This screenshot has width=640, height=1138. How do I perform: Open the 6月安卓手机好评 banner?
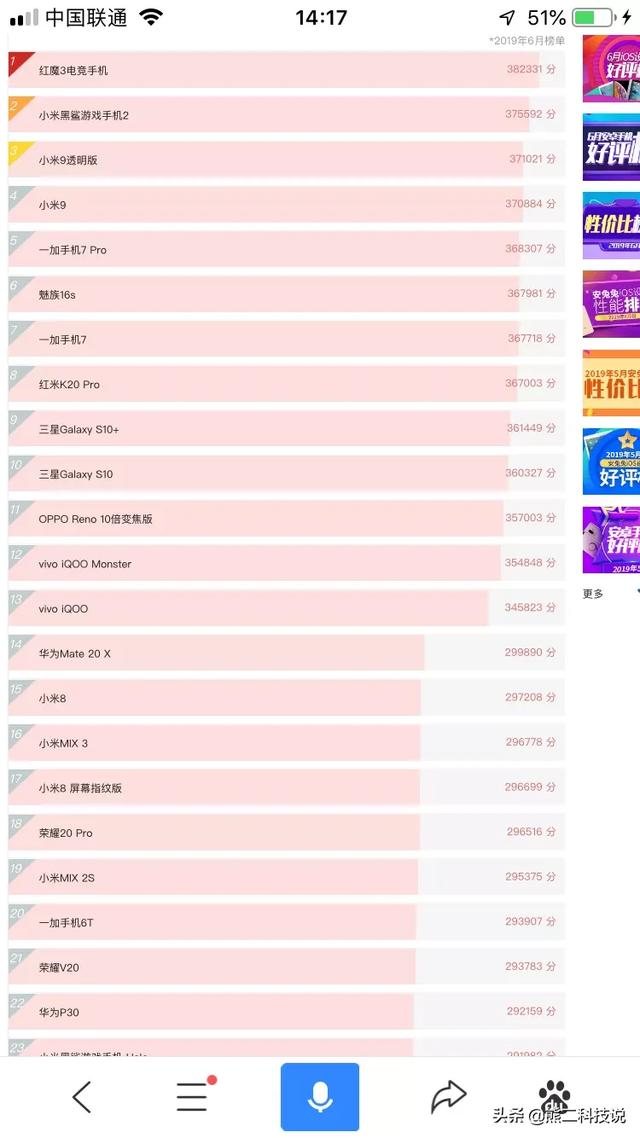click(611, 147)
